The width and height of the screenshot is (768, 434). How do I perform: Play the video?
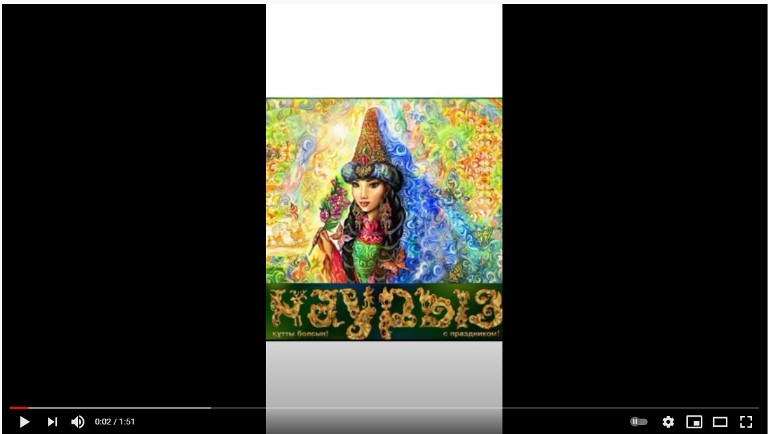[x=24, y=422]
